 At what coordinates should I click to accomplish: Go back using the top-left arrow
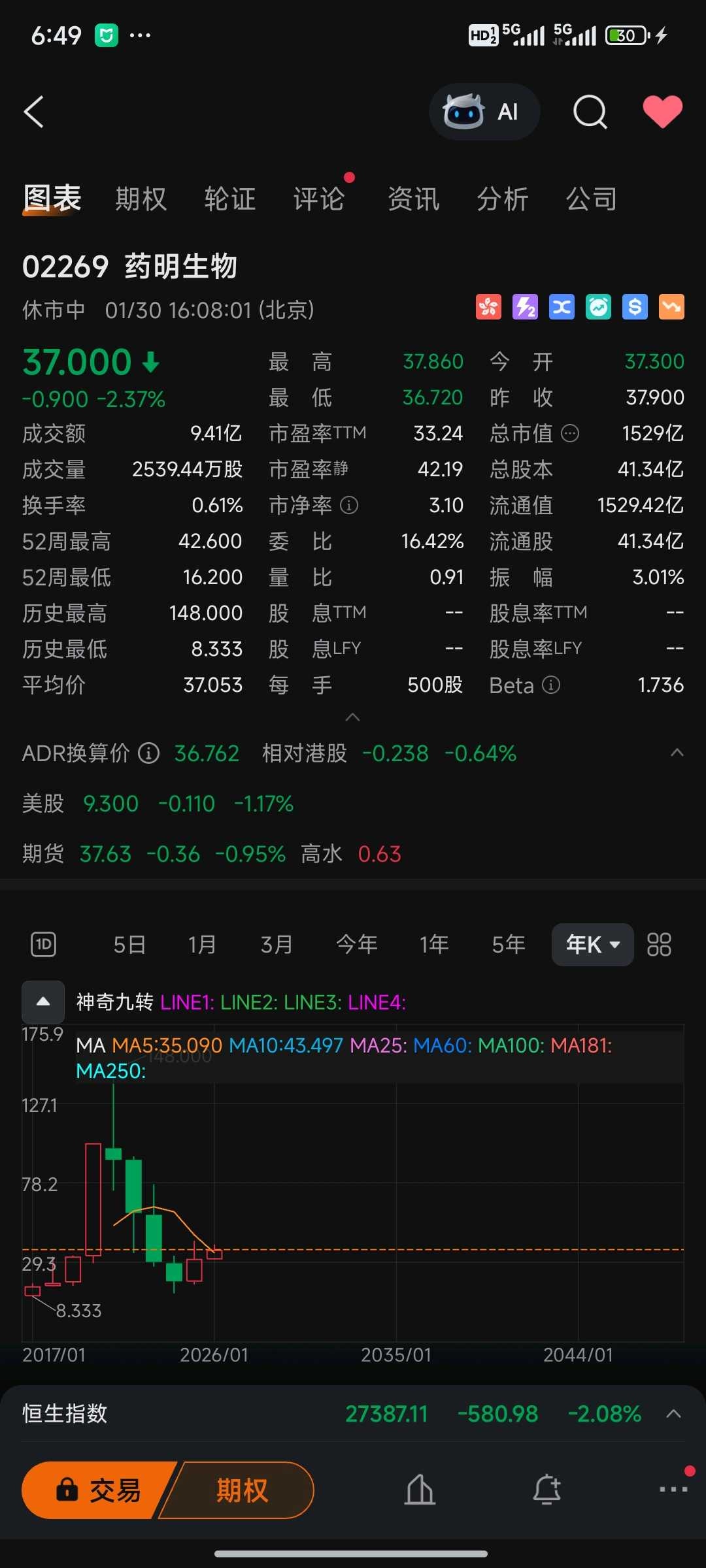pos(34,112)
